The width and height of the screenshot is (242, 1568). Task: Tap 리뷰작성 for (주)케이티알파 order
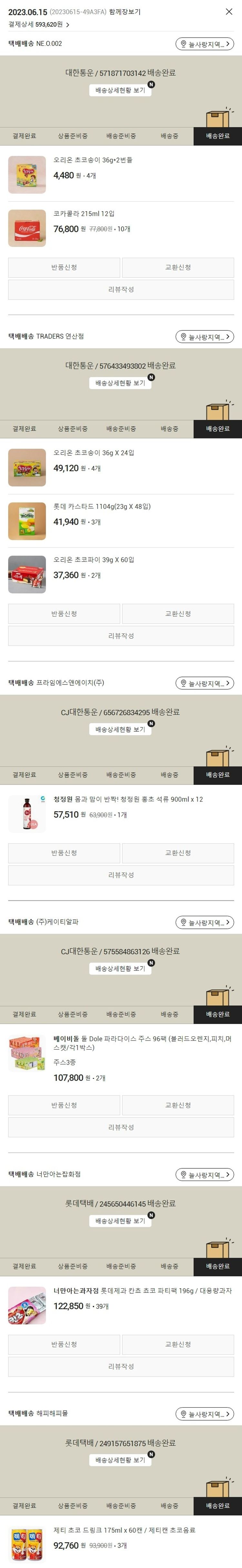(121, 1127)
